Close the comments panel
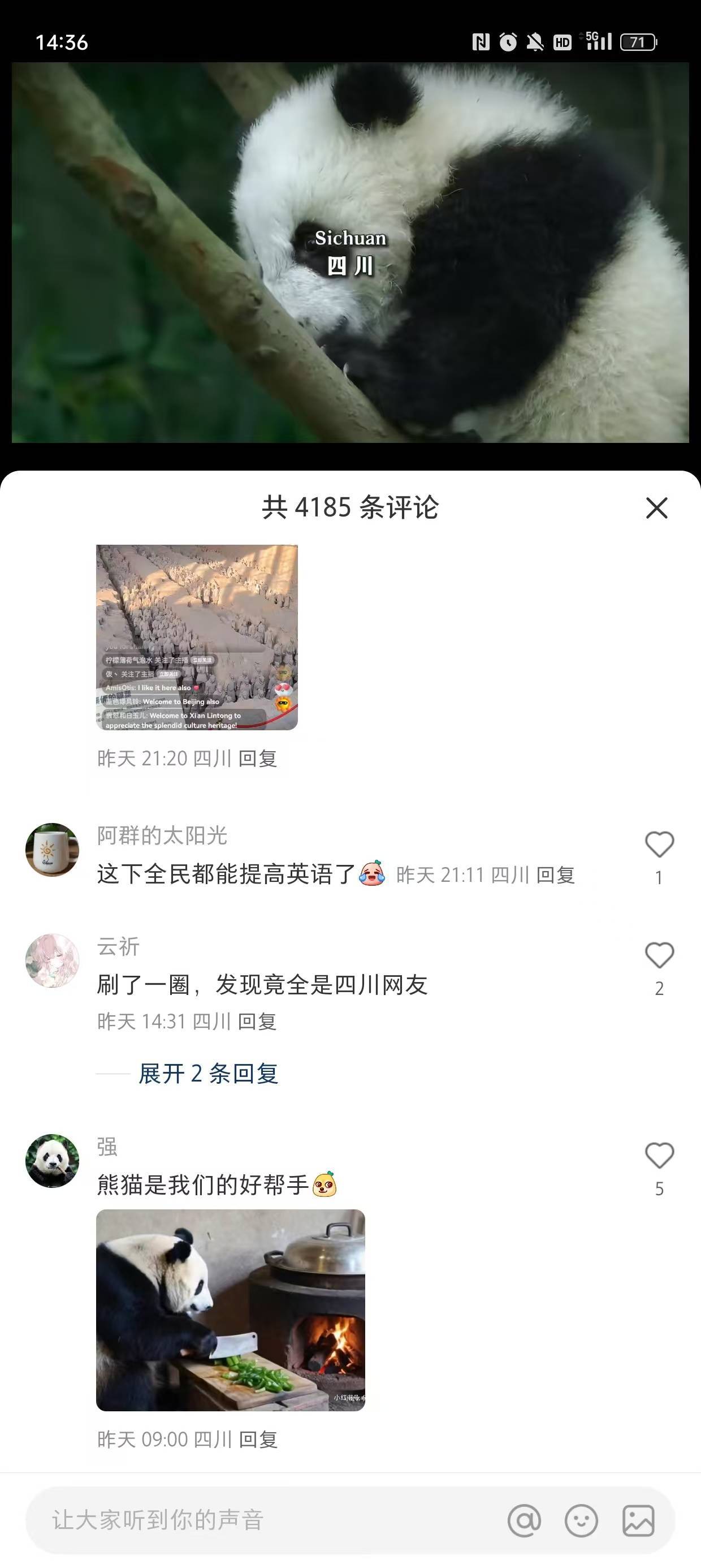 coord(656,507)
